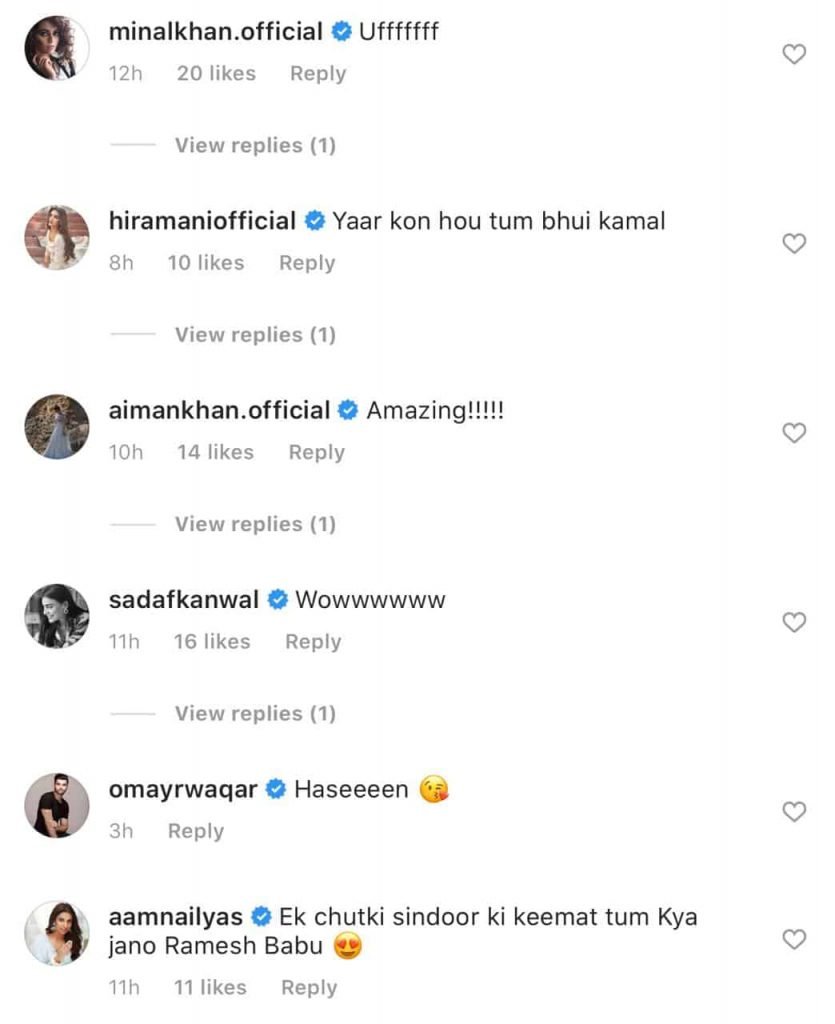Viewport: 835px width, 1024px height.
Task: Like minalkhan.official's comment
Action: coord(793,54)
